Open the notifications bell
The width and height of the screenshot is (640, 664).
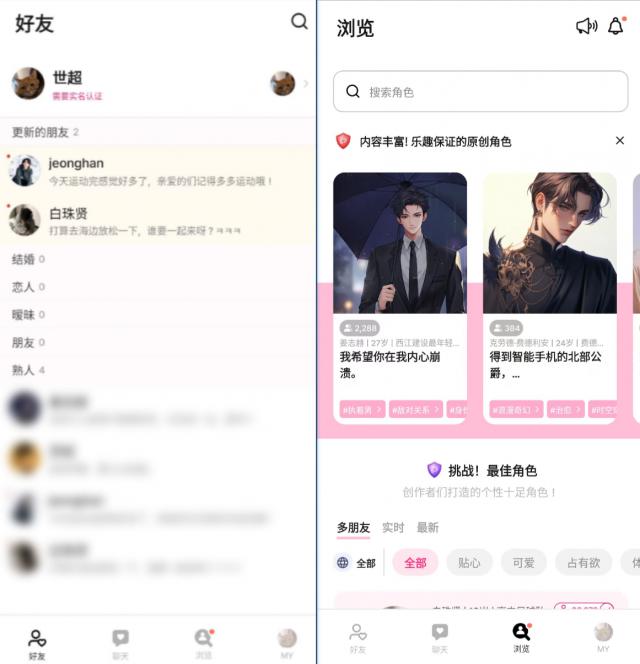[616, 26]
